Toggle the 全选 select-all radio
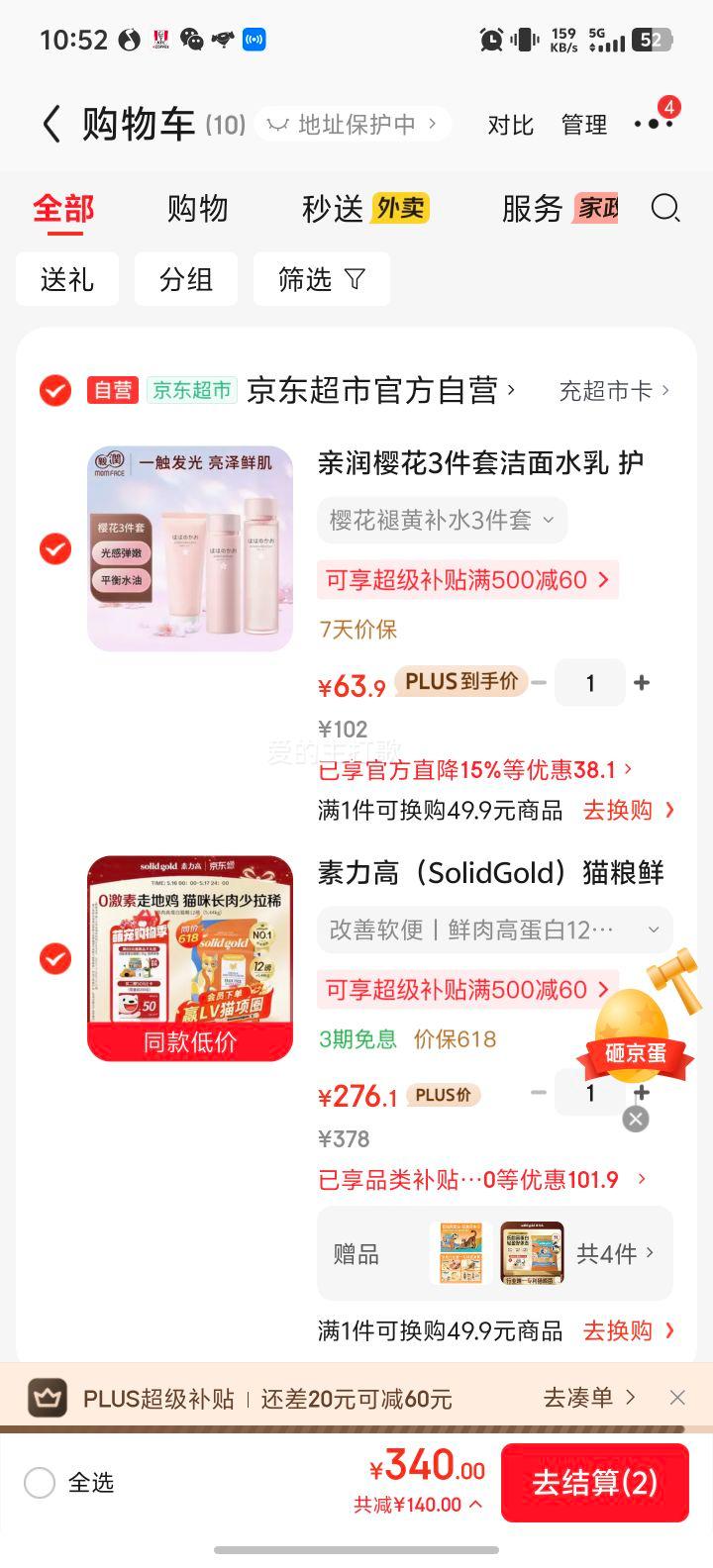The width and height of the screenshot is (713, 1568). [40, 1482]
